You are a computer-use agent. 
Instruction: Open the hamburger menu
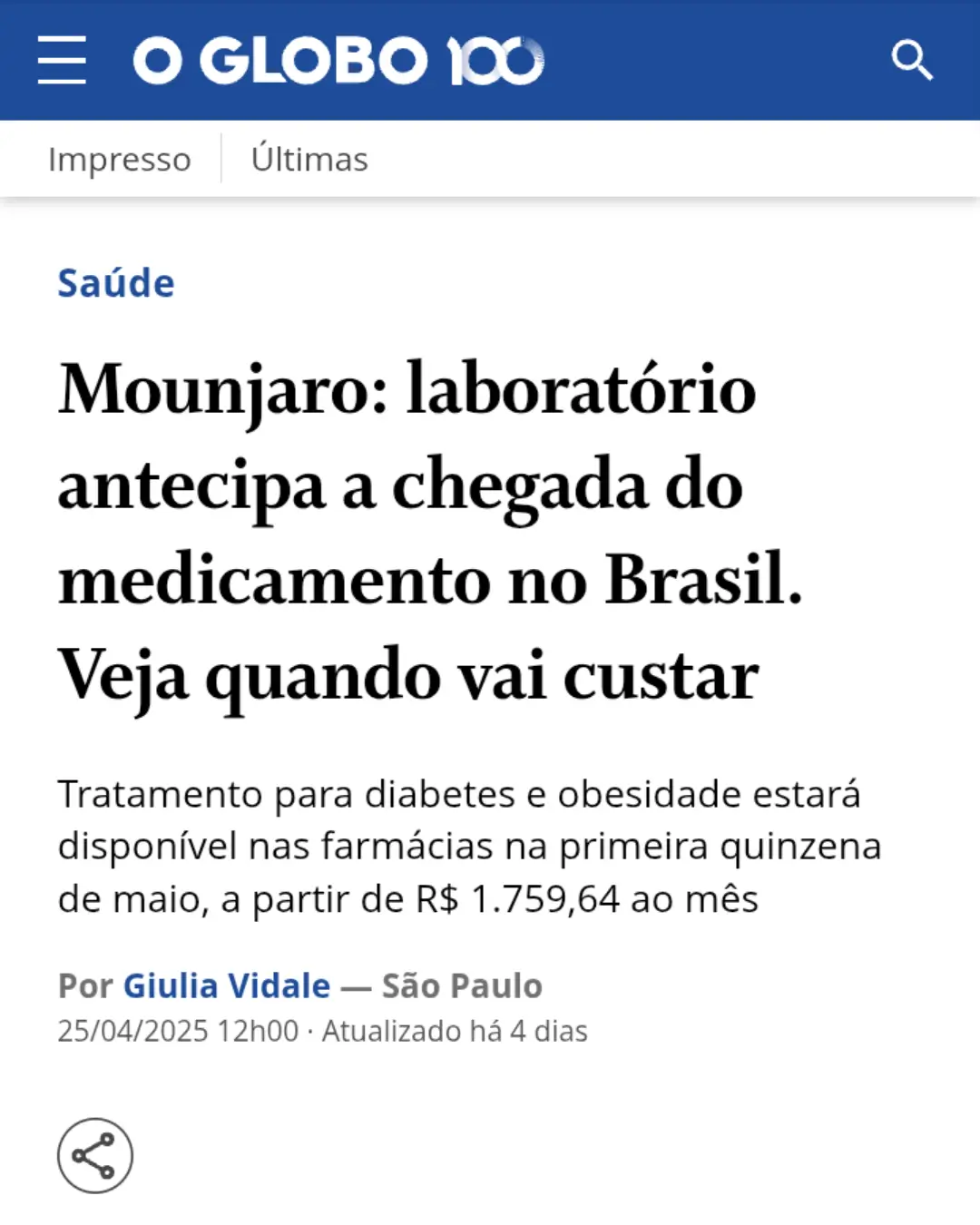click(x=62, y=60)
